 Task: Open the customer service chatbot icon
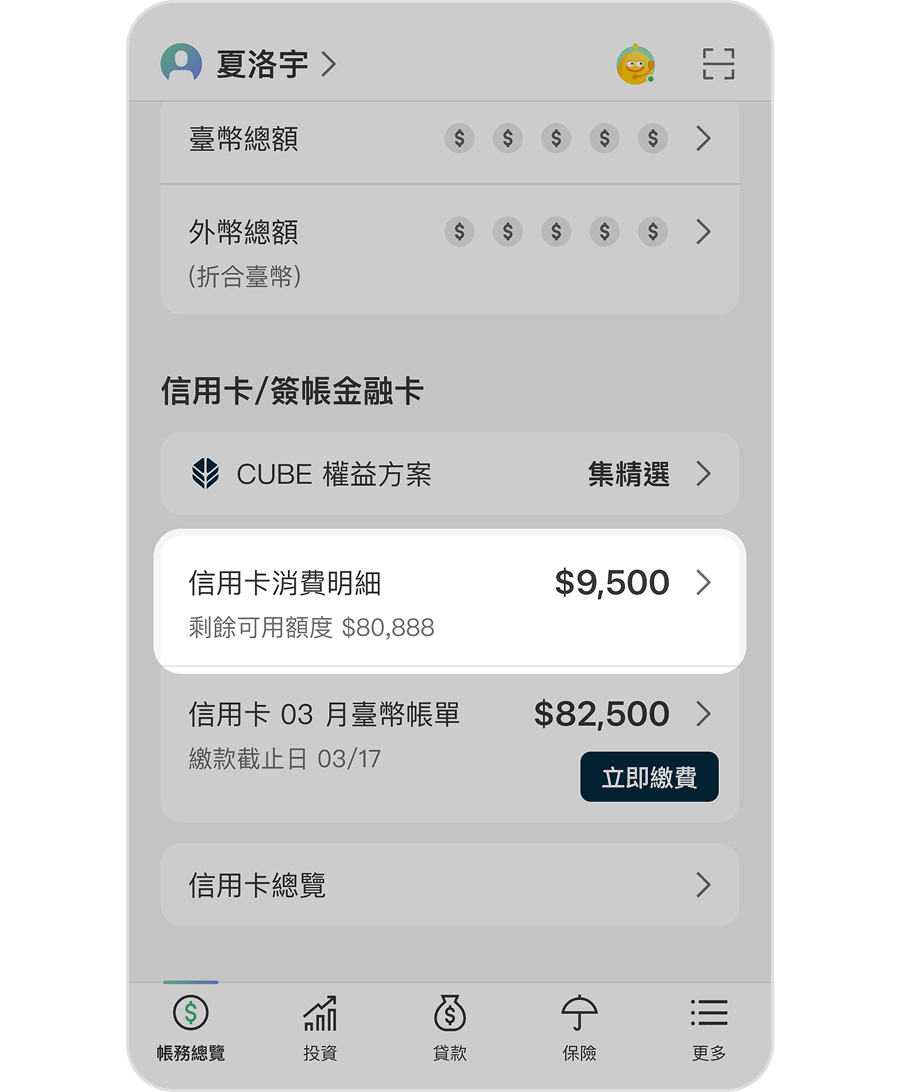[x=635, y=65]
